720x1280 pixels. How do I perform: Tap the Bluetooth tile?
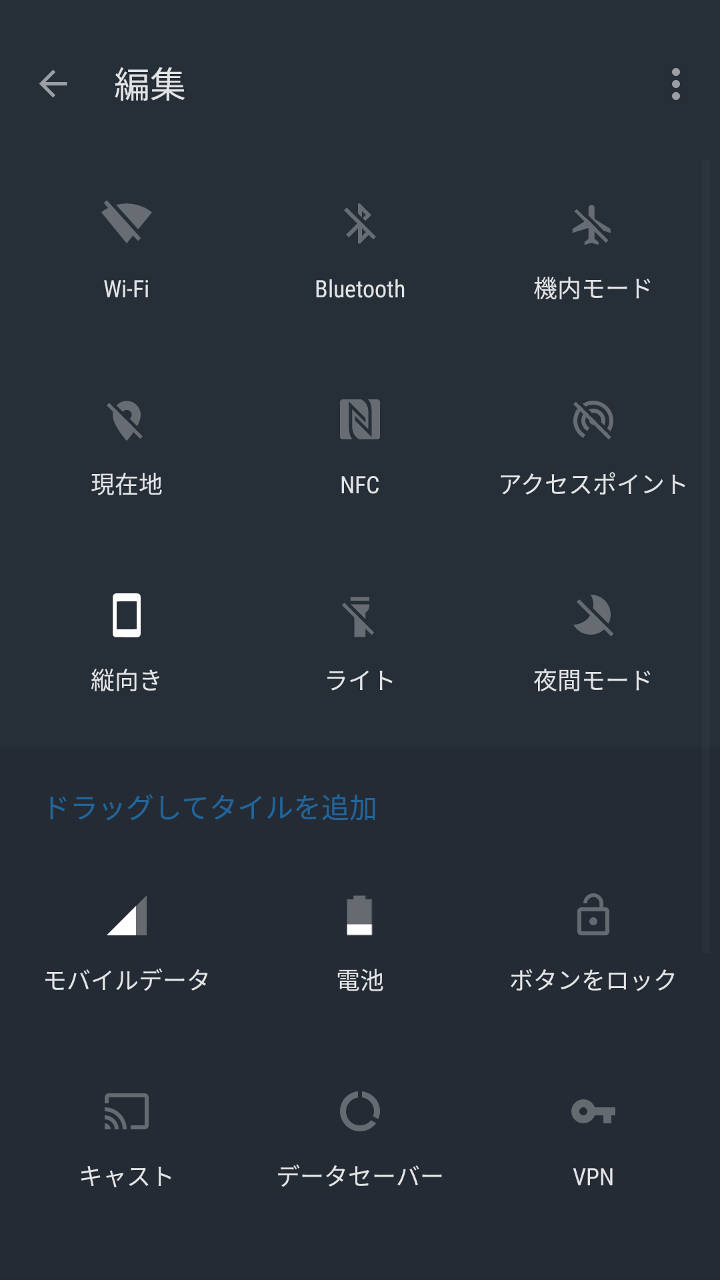[x=360, y=249]
